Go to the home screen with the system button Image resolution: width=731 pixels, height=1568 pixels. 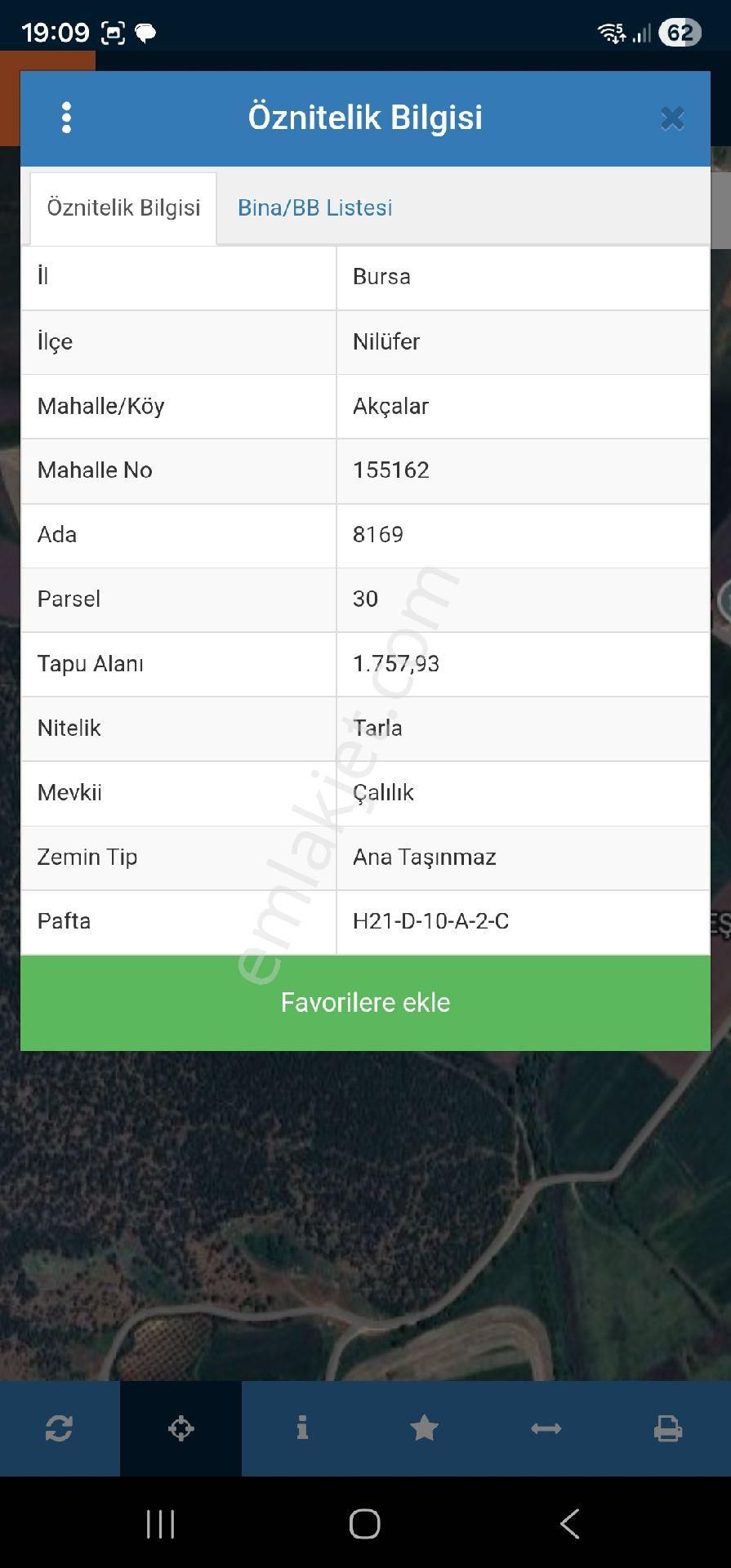(364, 1524)
